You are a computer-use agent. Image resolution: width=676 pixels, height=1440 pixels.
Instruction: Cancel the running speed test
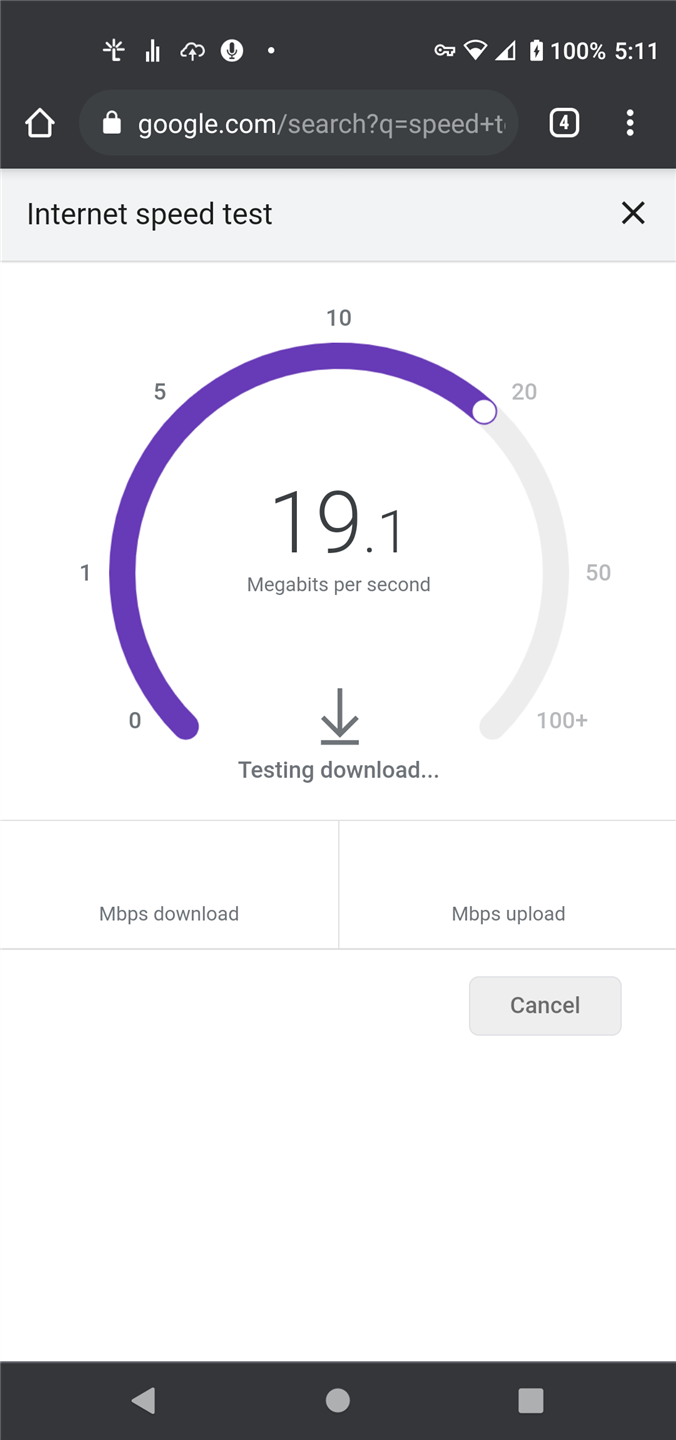545,1005
